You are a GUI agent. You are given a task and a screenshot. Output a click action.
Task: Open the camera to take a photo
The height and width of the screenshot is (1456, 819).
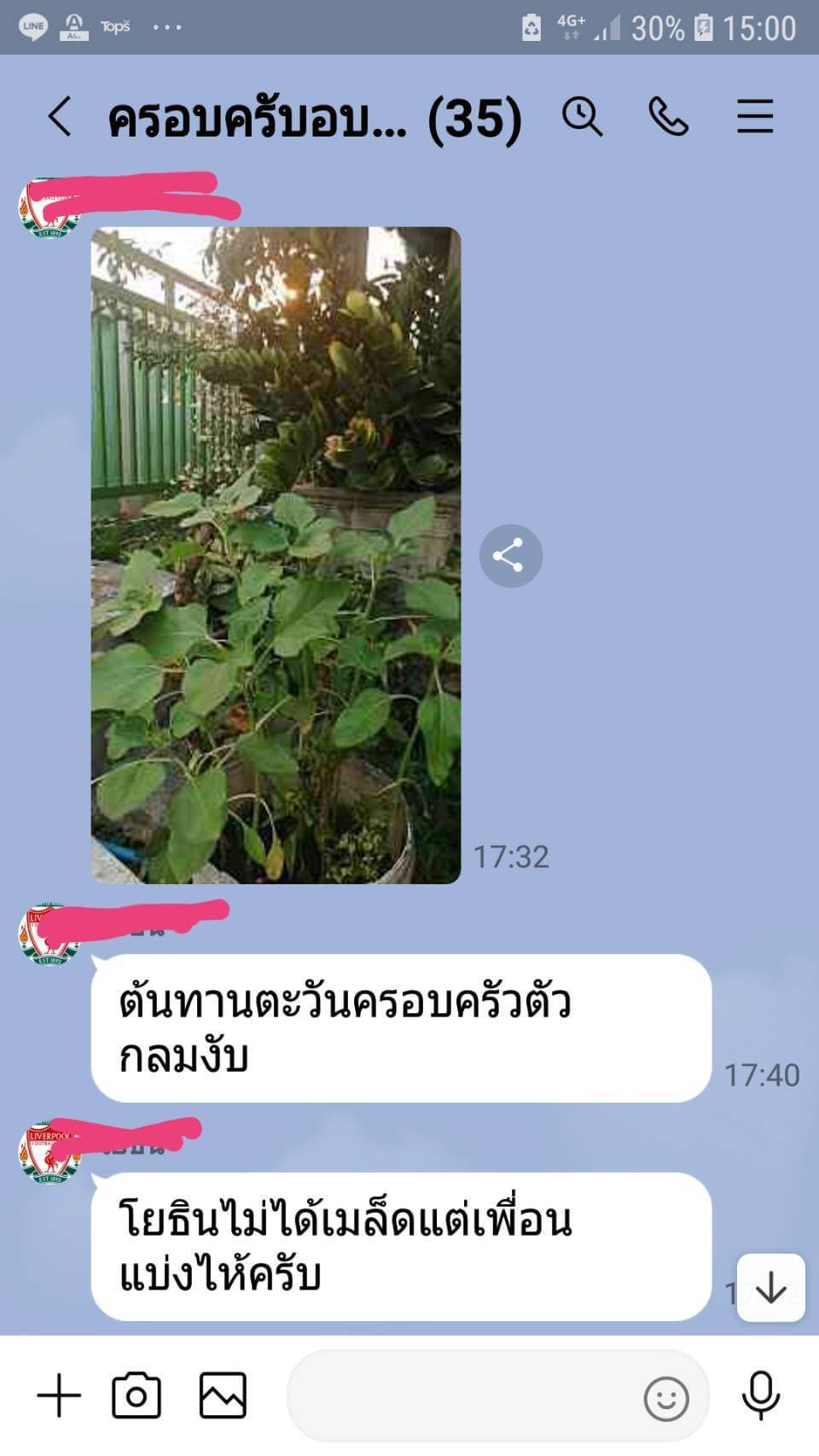(136, 1397)
